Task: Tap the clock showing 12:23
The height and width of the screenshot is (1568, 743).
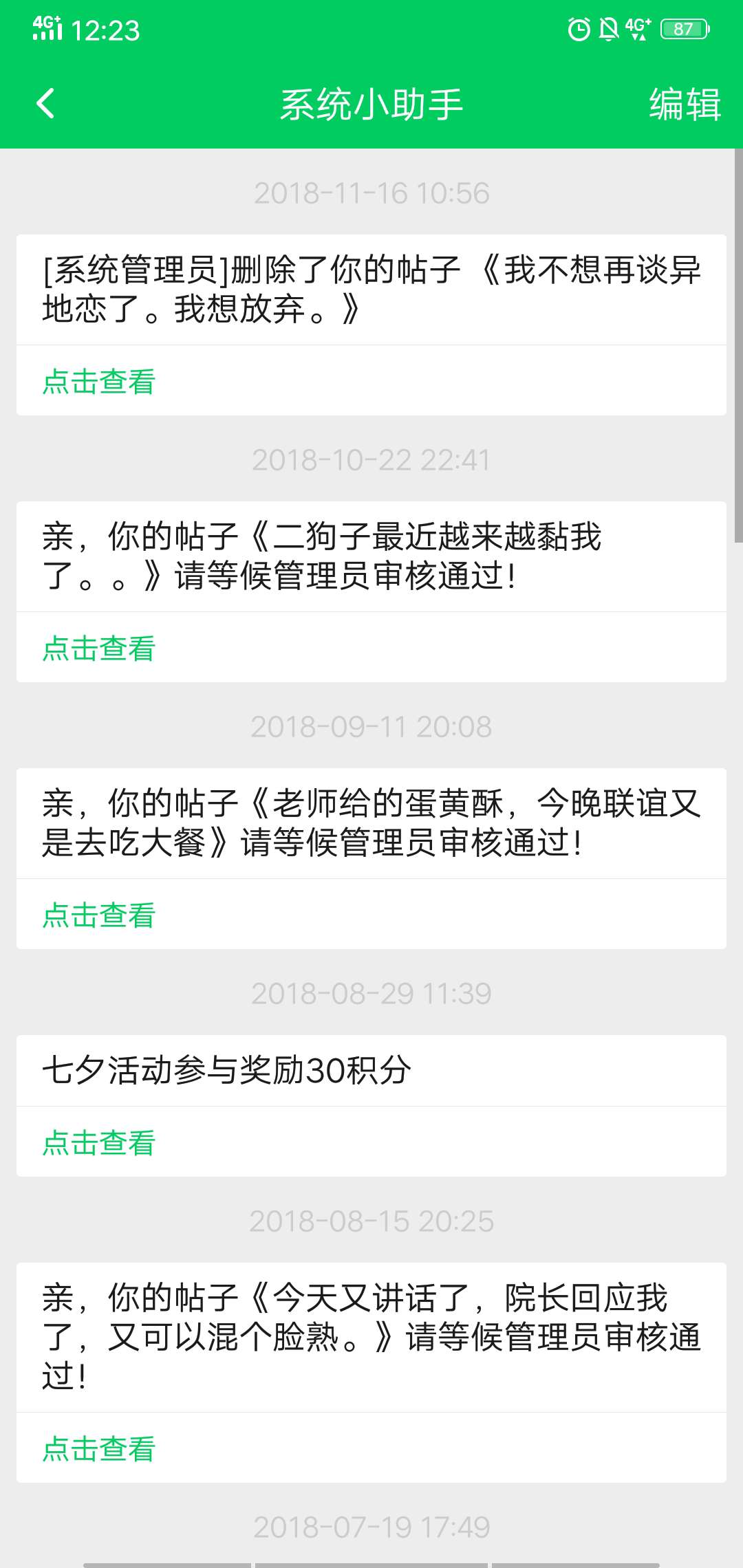Action: coord(107,29)
